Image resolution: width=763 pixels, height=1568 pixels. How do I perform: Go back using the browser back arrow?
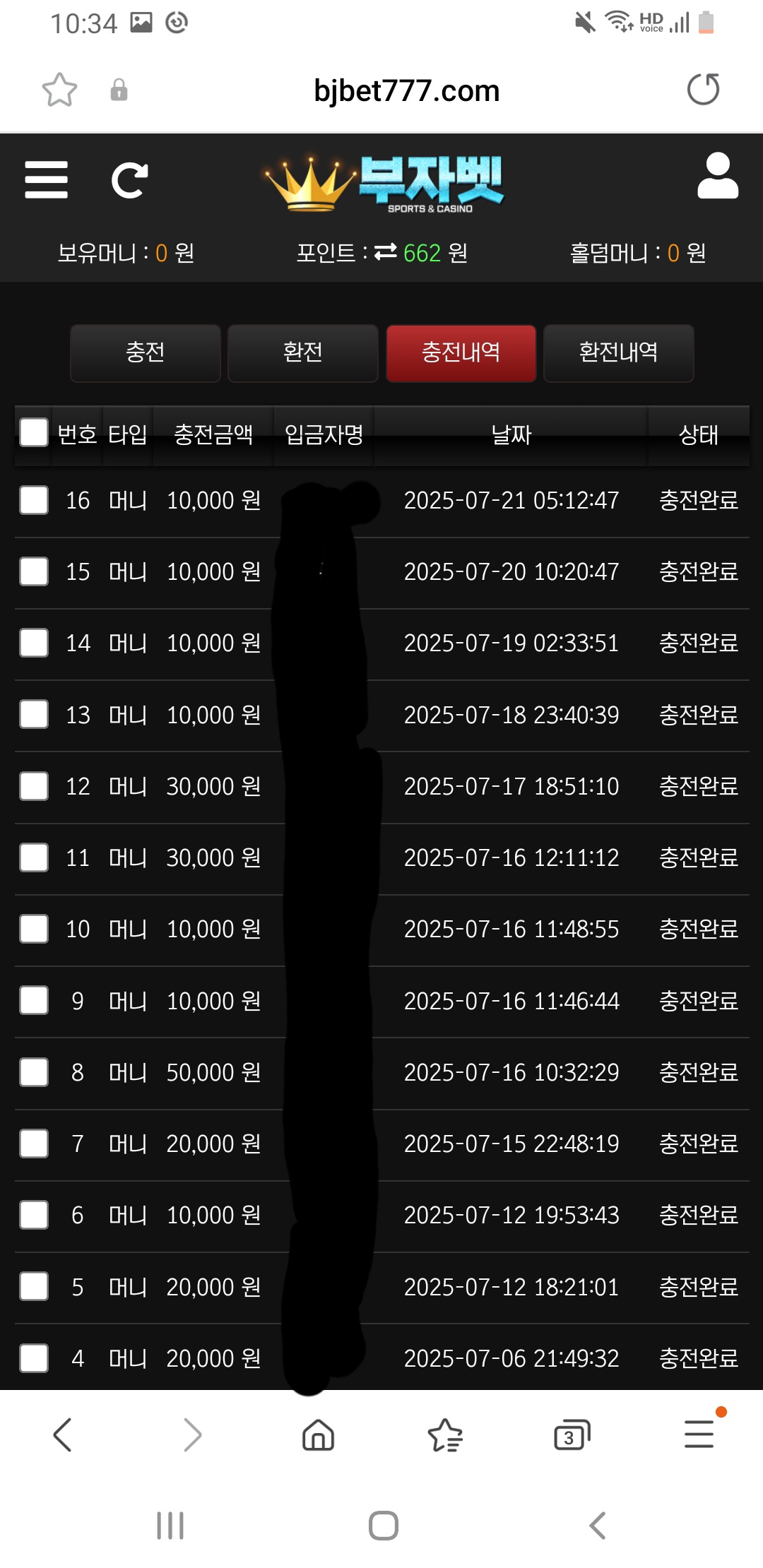(x=63, y=1435)
